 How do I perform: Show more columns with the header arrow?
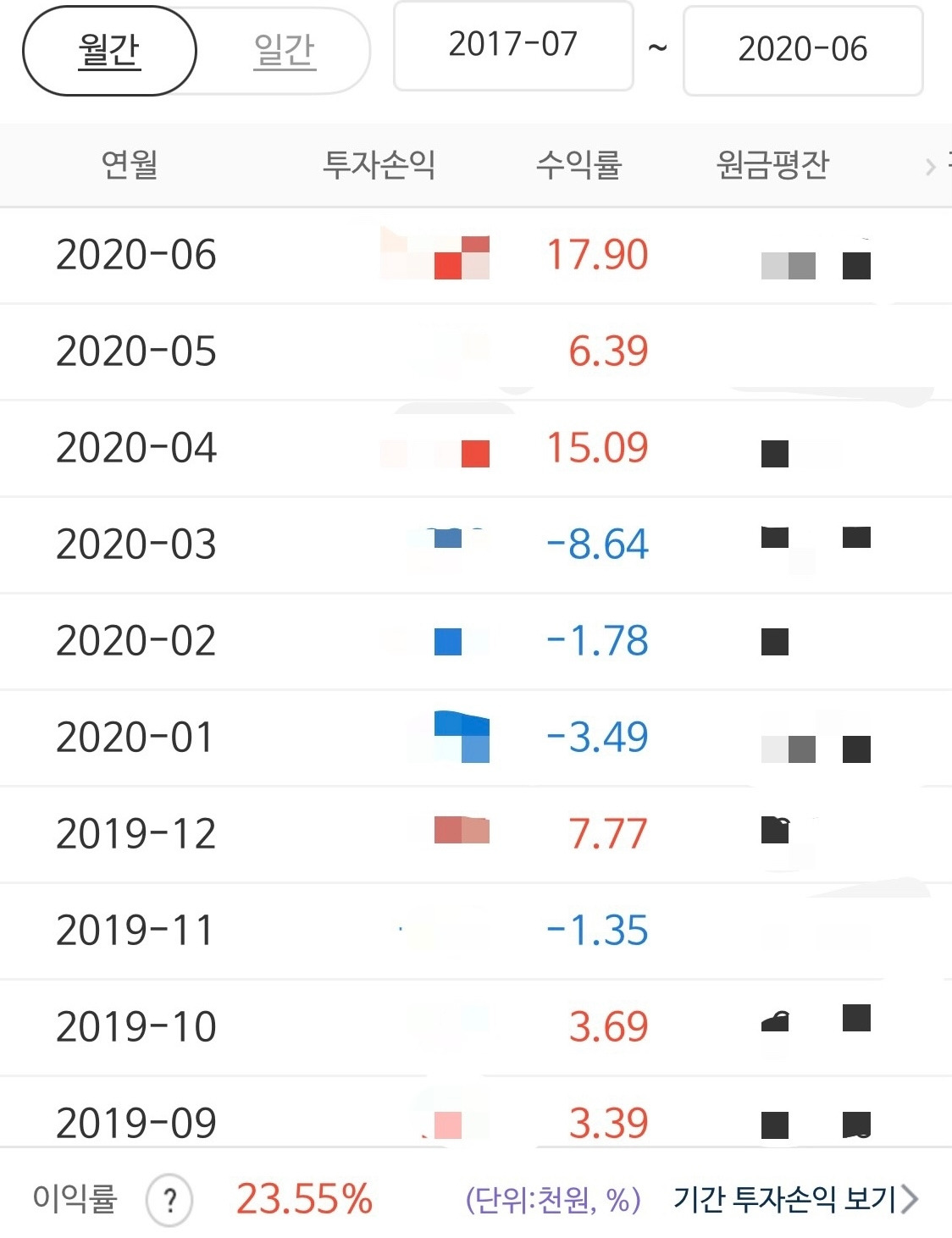click(930, 167)
